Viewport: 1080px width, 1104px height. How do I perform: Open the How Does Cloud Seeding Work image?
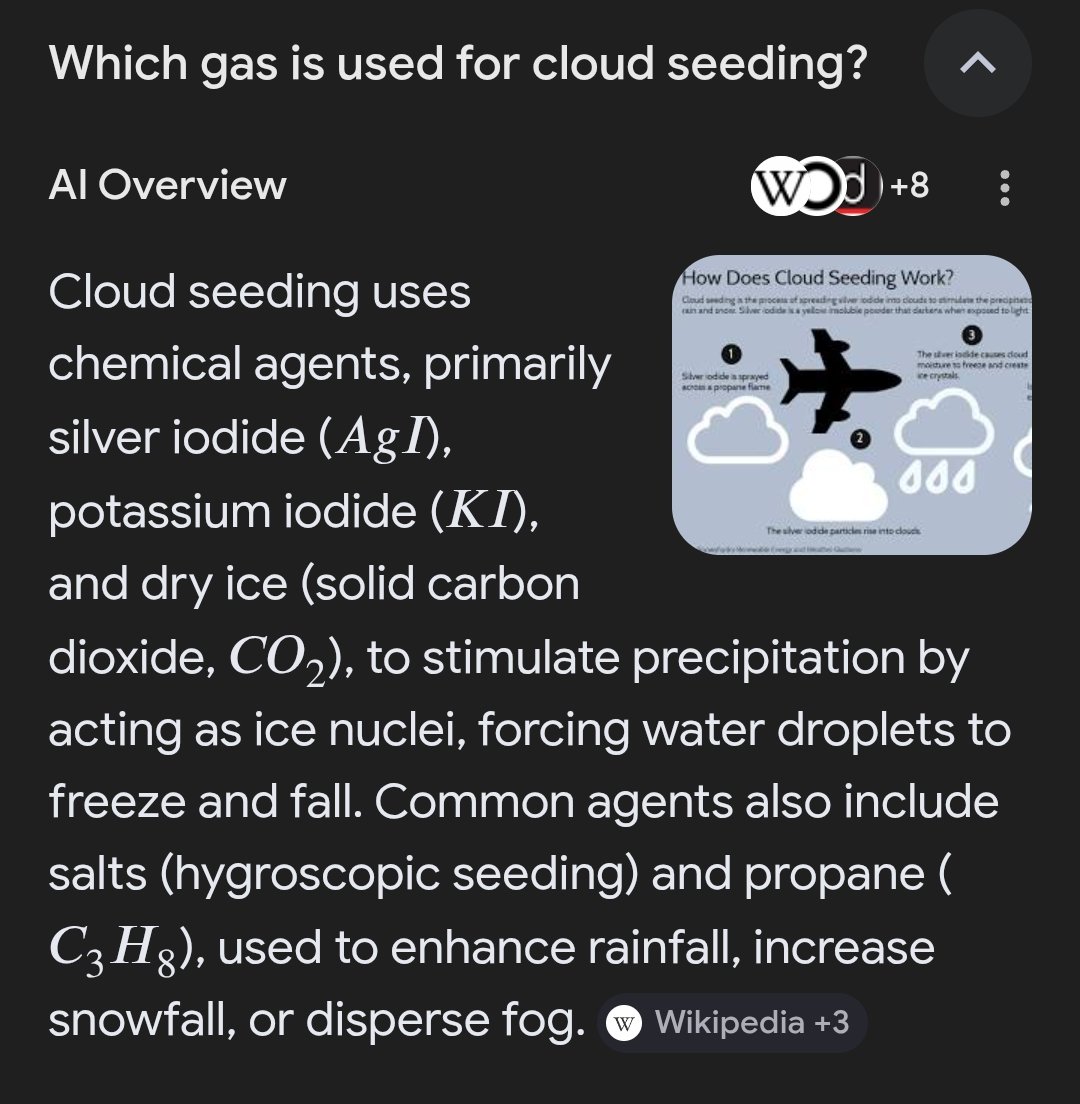click(x=851, y=405)
